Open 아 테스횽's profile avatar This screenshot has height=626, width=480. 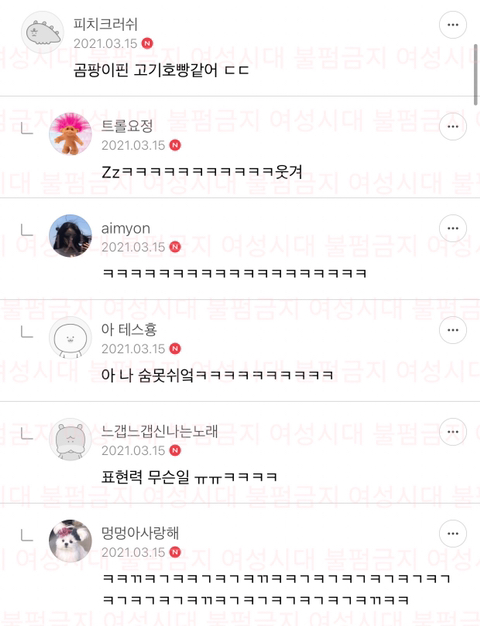coord(70,338)
